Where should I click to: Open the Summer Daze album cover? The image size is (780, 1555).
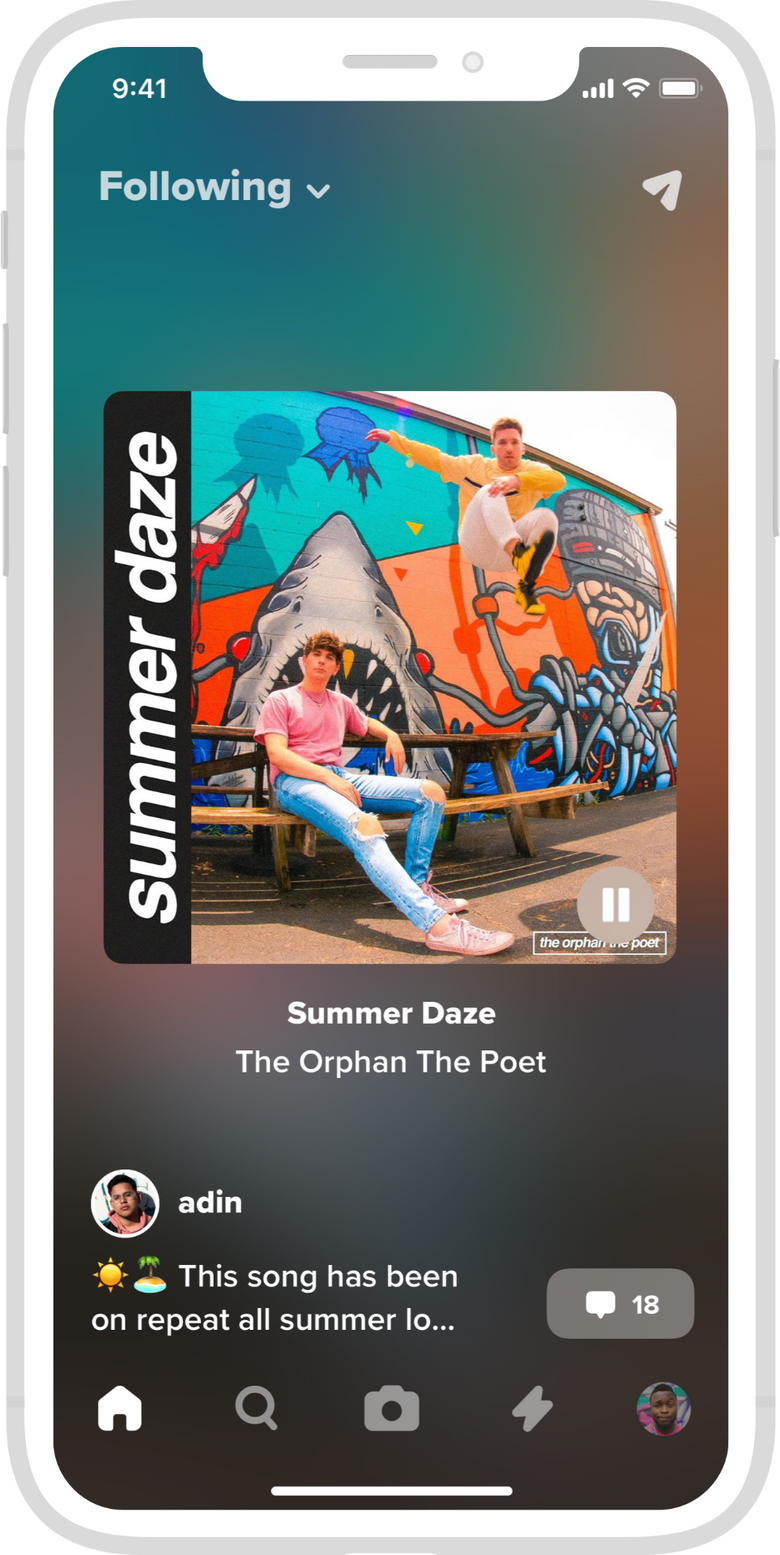tap(390, 677)
